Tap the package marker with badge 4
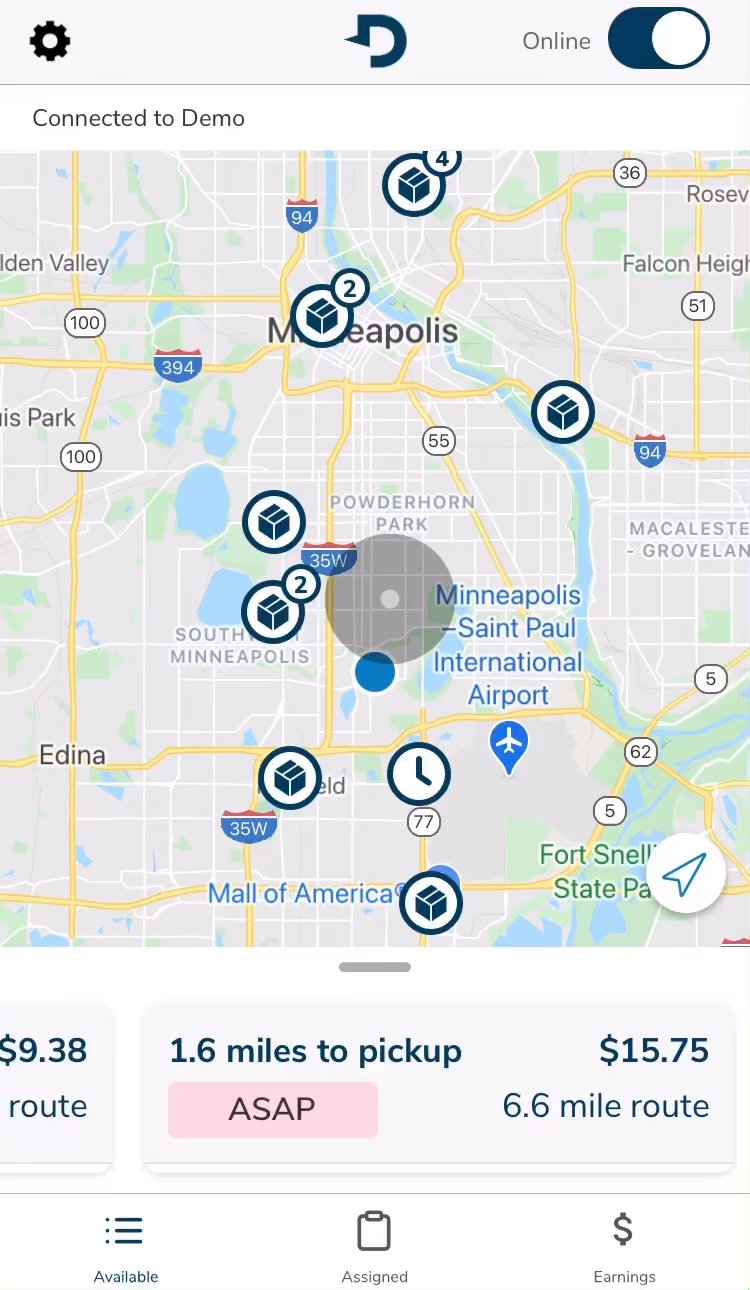The width and height of the screenshot is (750, 1290). point(414,184)
